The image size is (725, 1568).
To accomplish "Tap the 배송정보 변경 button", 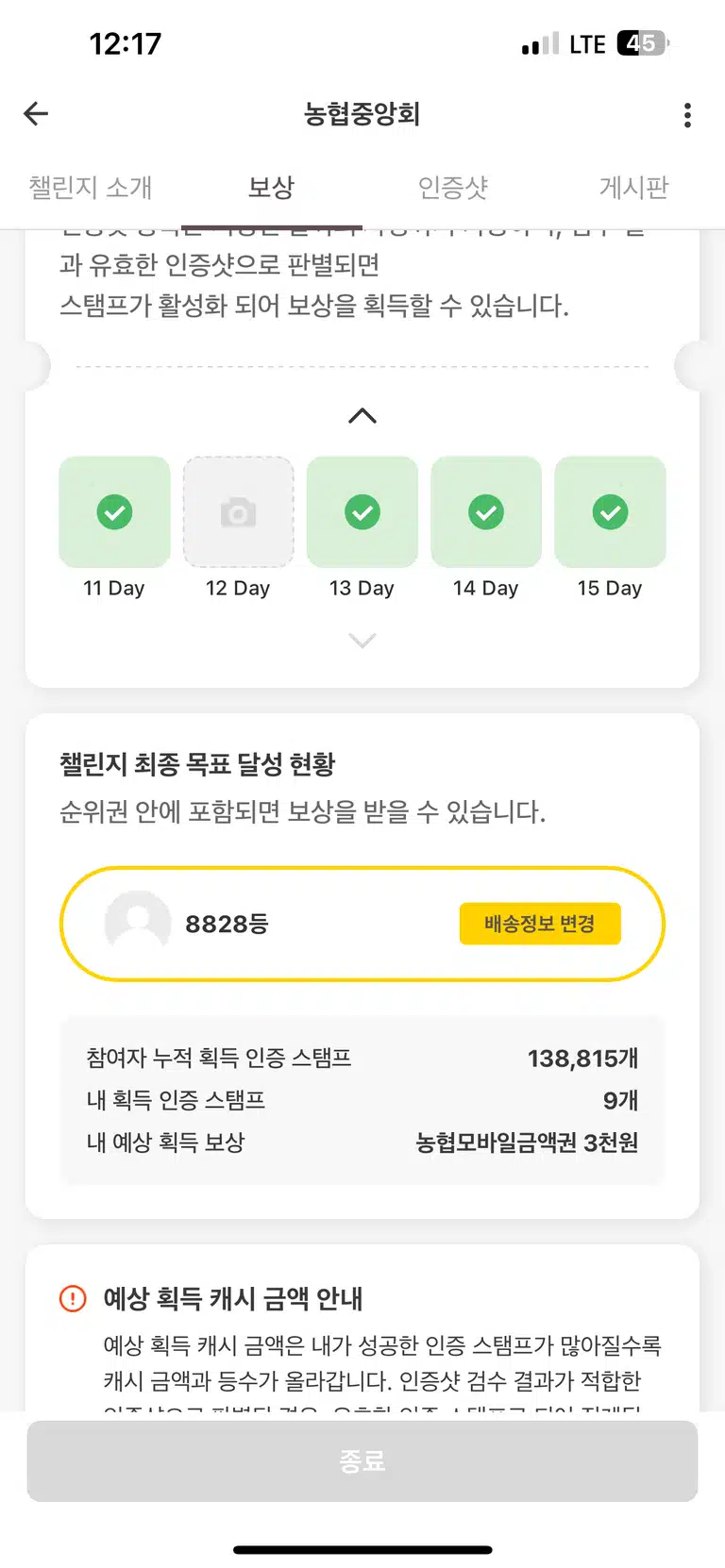I will (540, 924).
